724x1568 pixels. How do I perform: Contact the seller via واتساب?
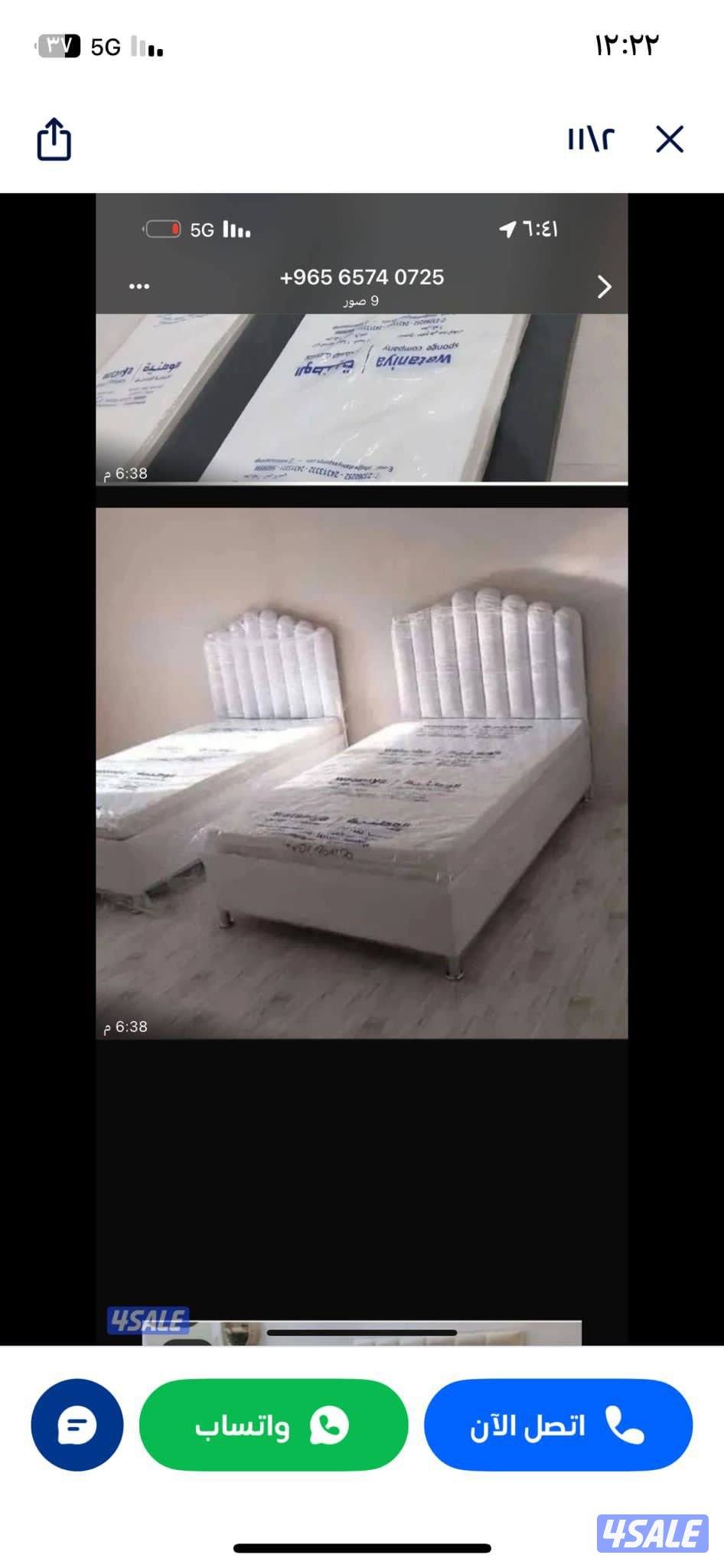(273, 1425)
